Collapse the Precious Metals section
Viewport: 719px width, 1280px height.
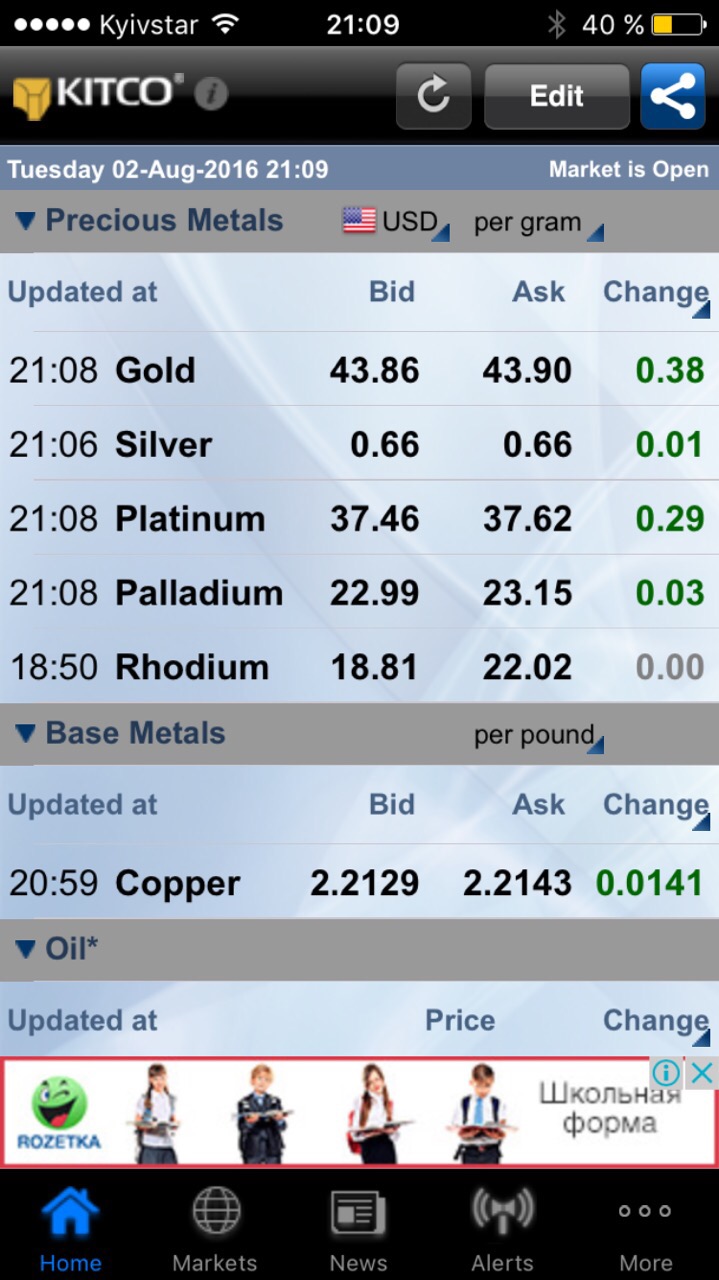(x=150, y=220)
